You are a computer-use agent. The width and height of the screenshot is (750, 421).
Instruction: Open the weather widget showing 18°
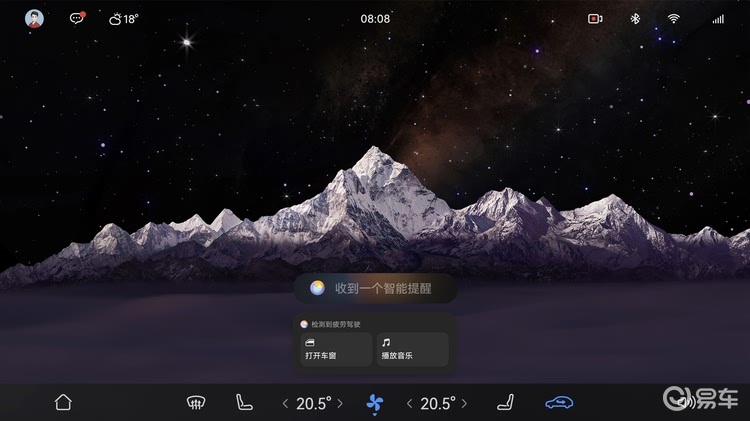124,19
